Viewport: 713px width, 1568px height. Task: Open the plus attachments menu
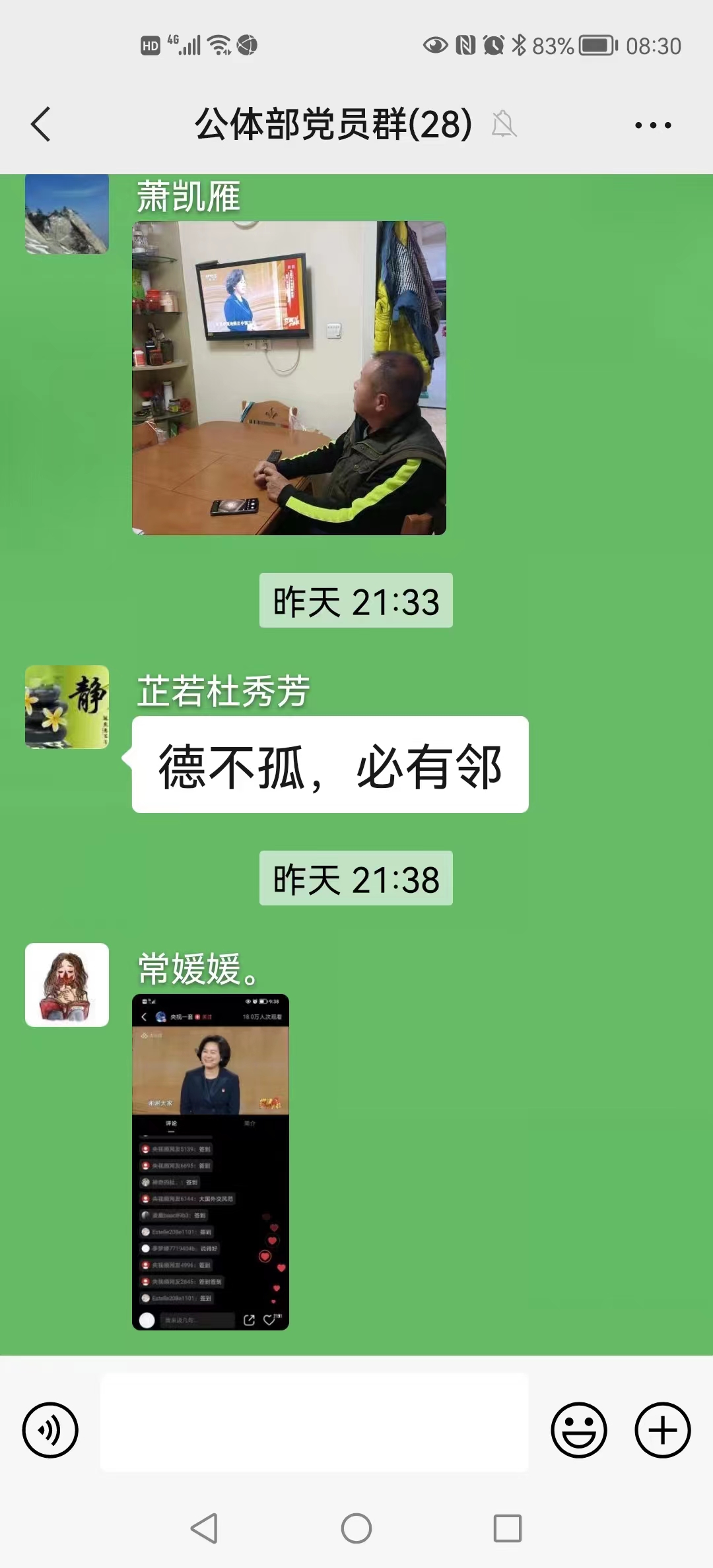662,1429
